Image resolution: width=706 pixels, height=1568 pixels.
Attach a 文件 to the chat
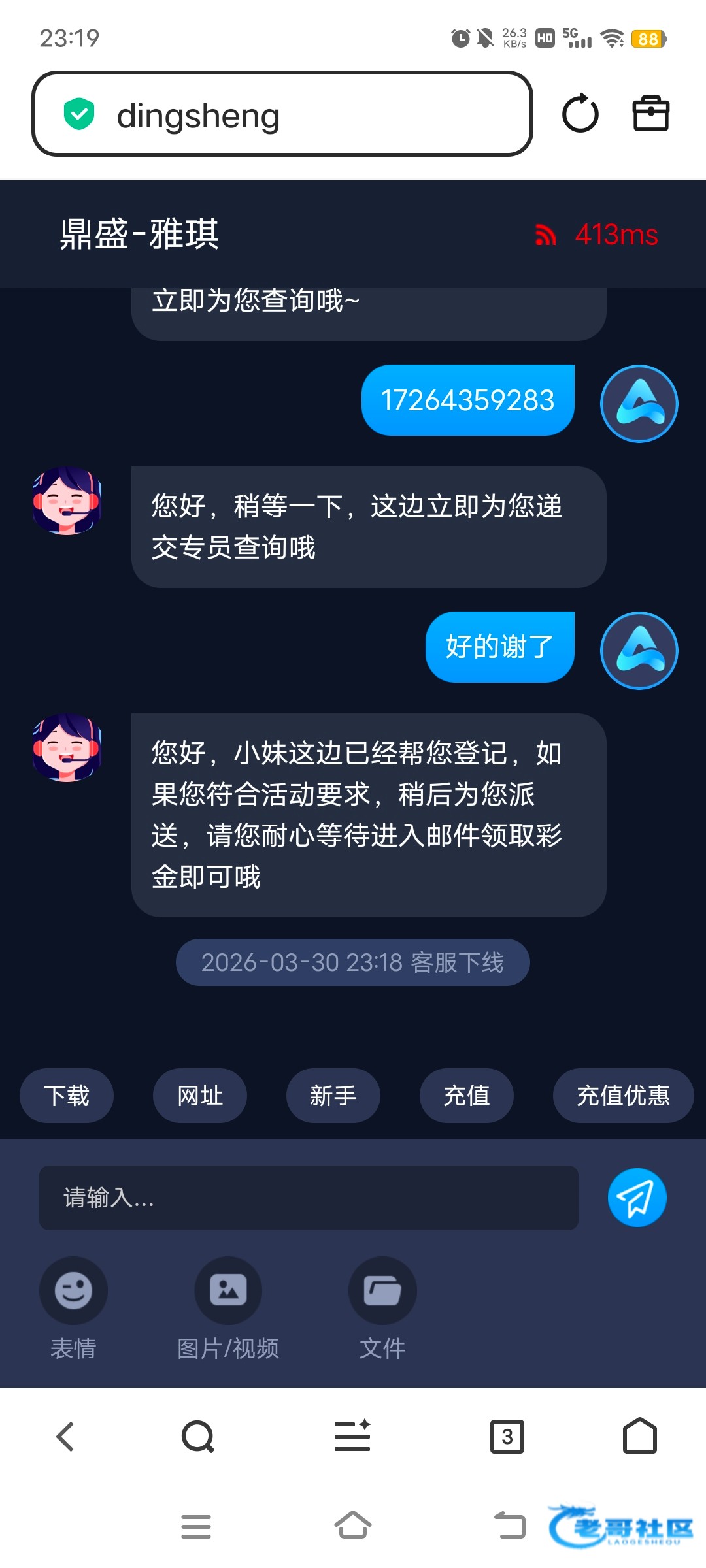tap(382, 1290)
